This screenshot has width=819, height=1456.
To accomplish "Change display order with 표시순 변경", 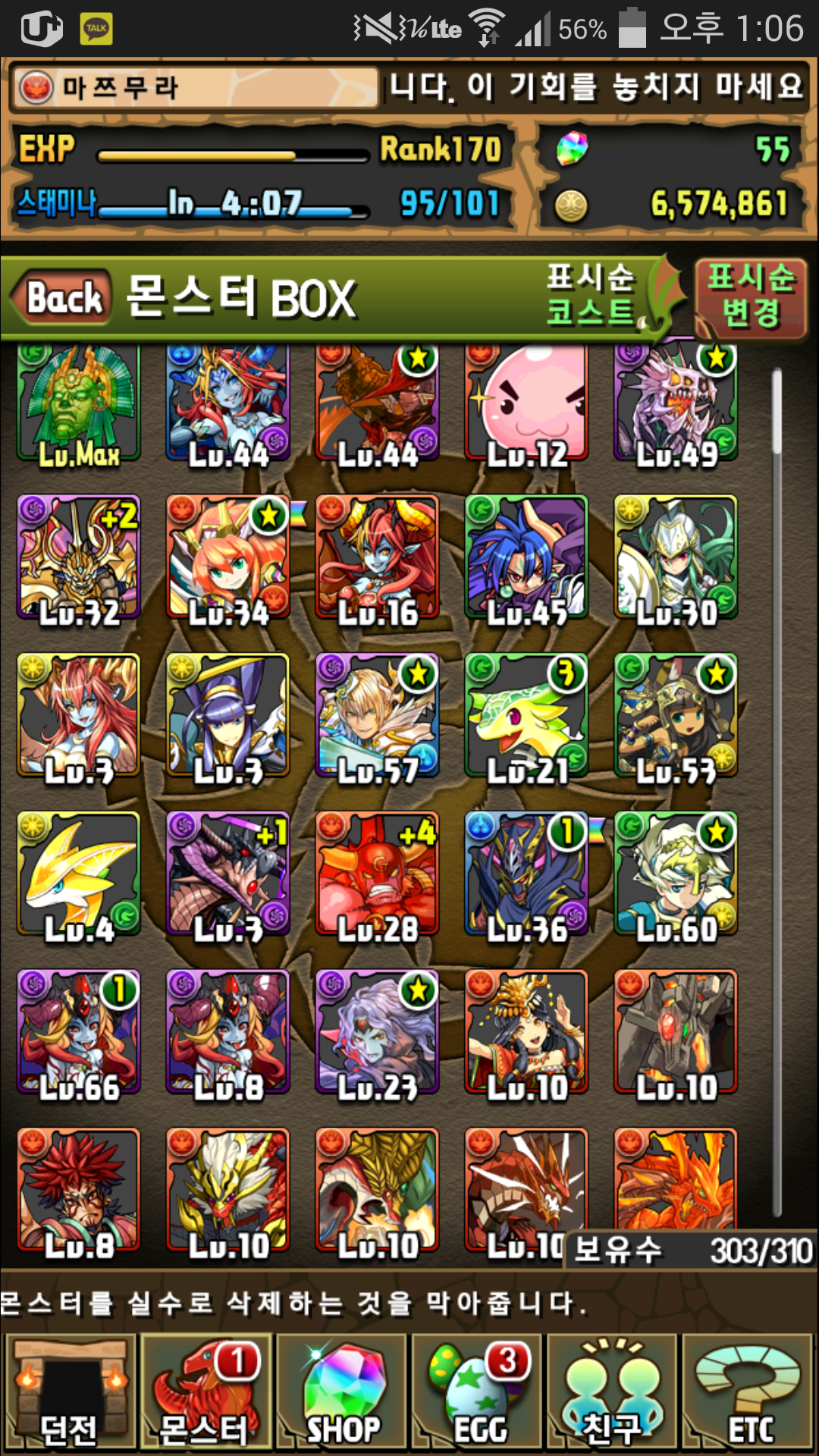I will (751, 297).
